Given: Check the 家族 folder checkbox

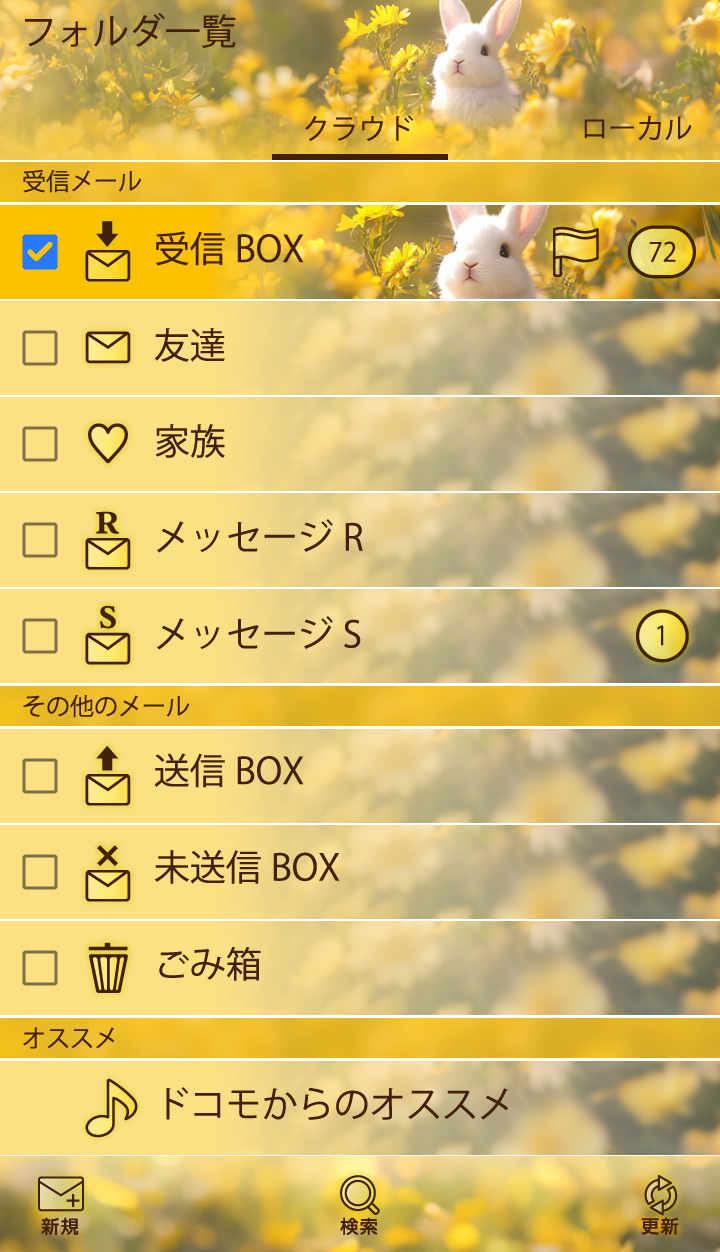Looking at the screenshot, I should pyautogui.click(x=40, y=444).
